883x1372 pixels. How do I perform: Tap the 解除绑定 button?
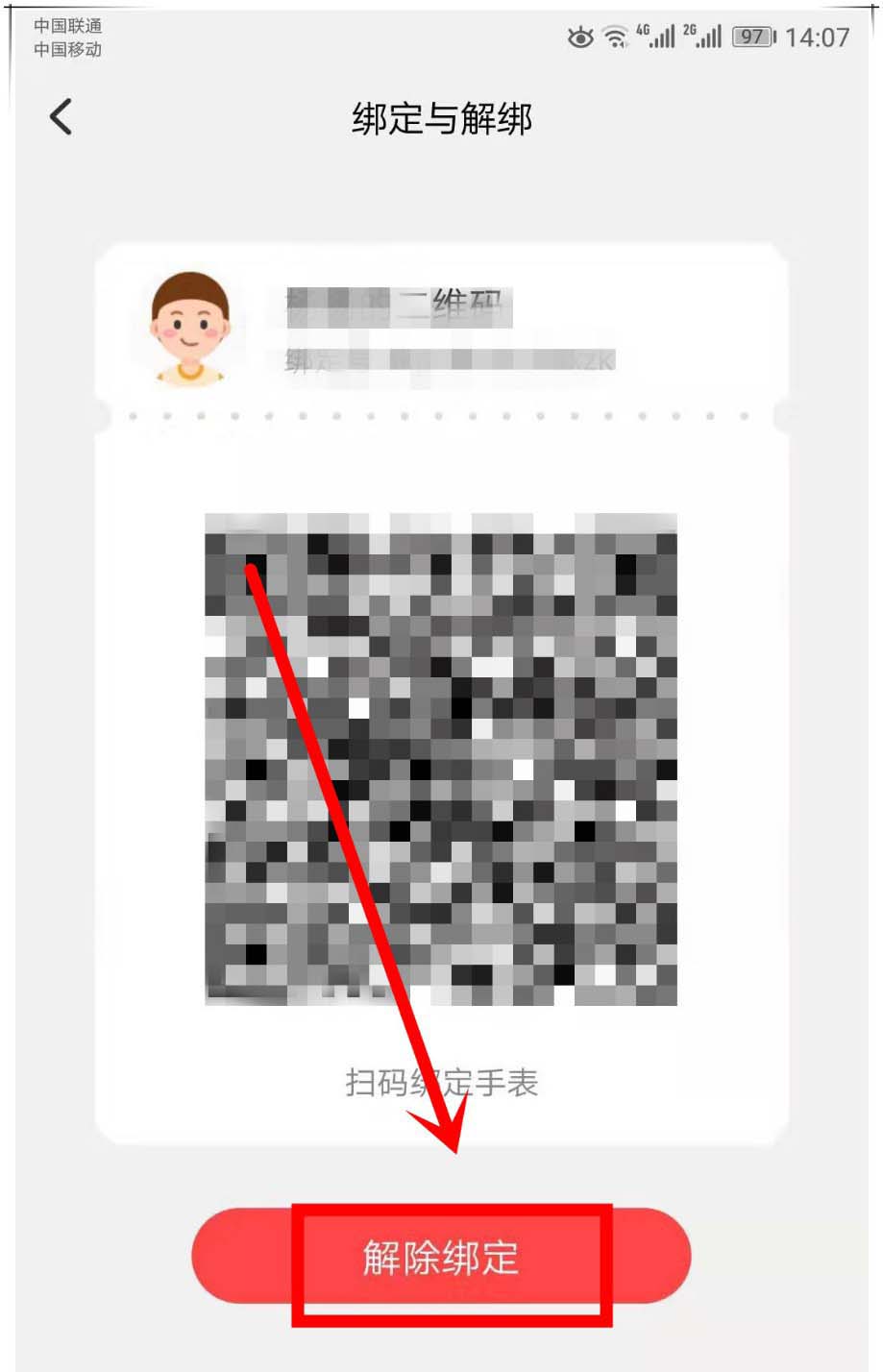pos(441,1257)
